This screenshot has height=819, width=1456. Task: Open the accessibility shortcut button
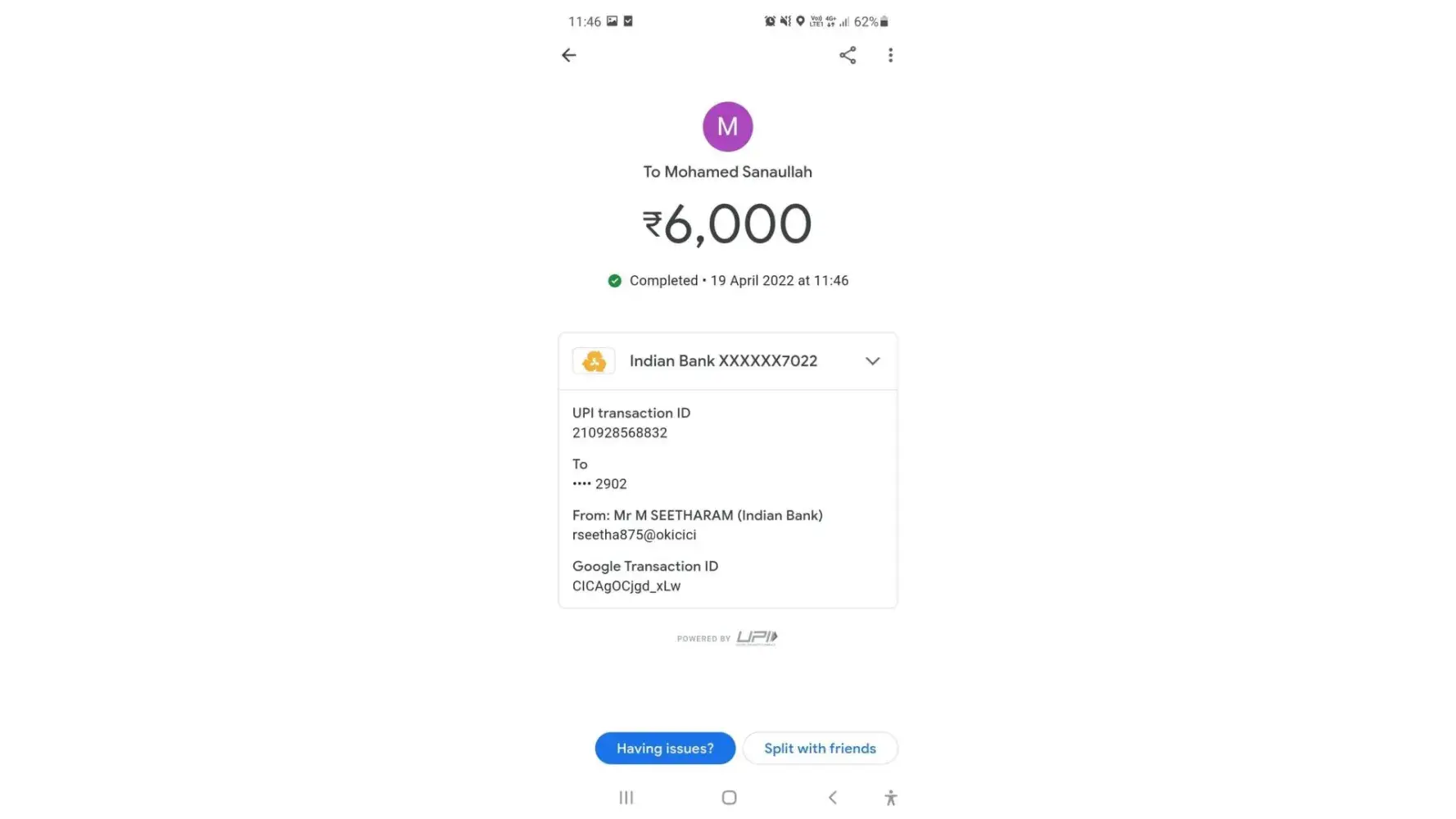pos(891,798)
